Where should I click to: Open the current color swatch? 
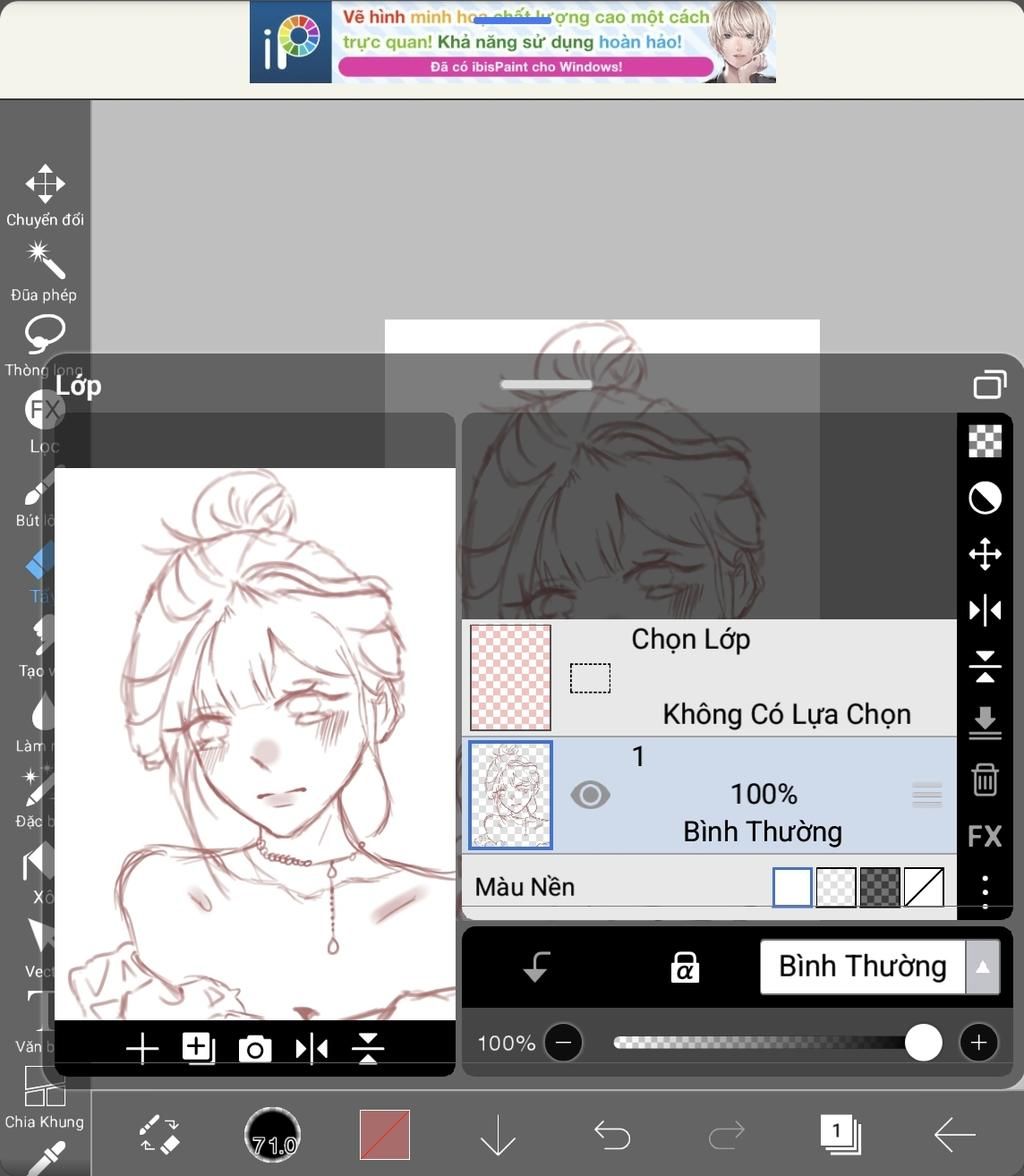pyautogui.click(x=385, y=1135)
